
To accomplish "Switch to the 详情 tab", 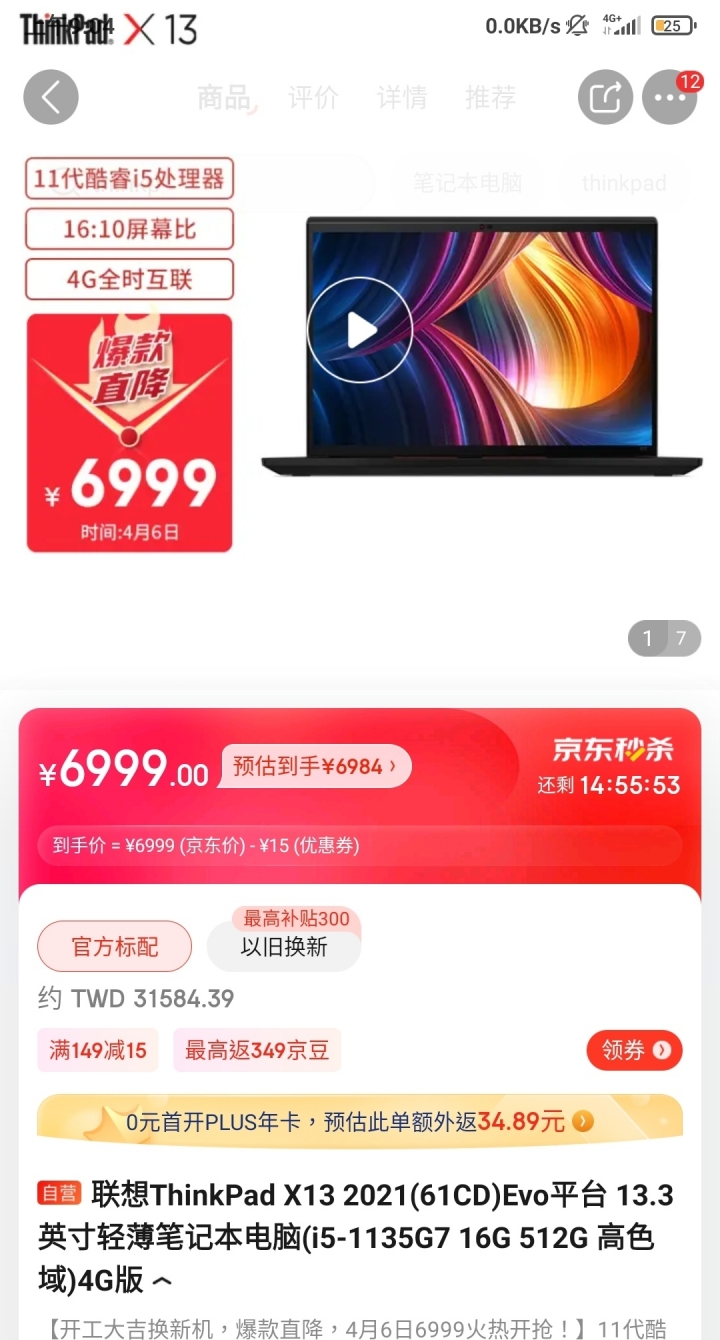I will click(402, 97).
